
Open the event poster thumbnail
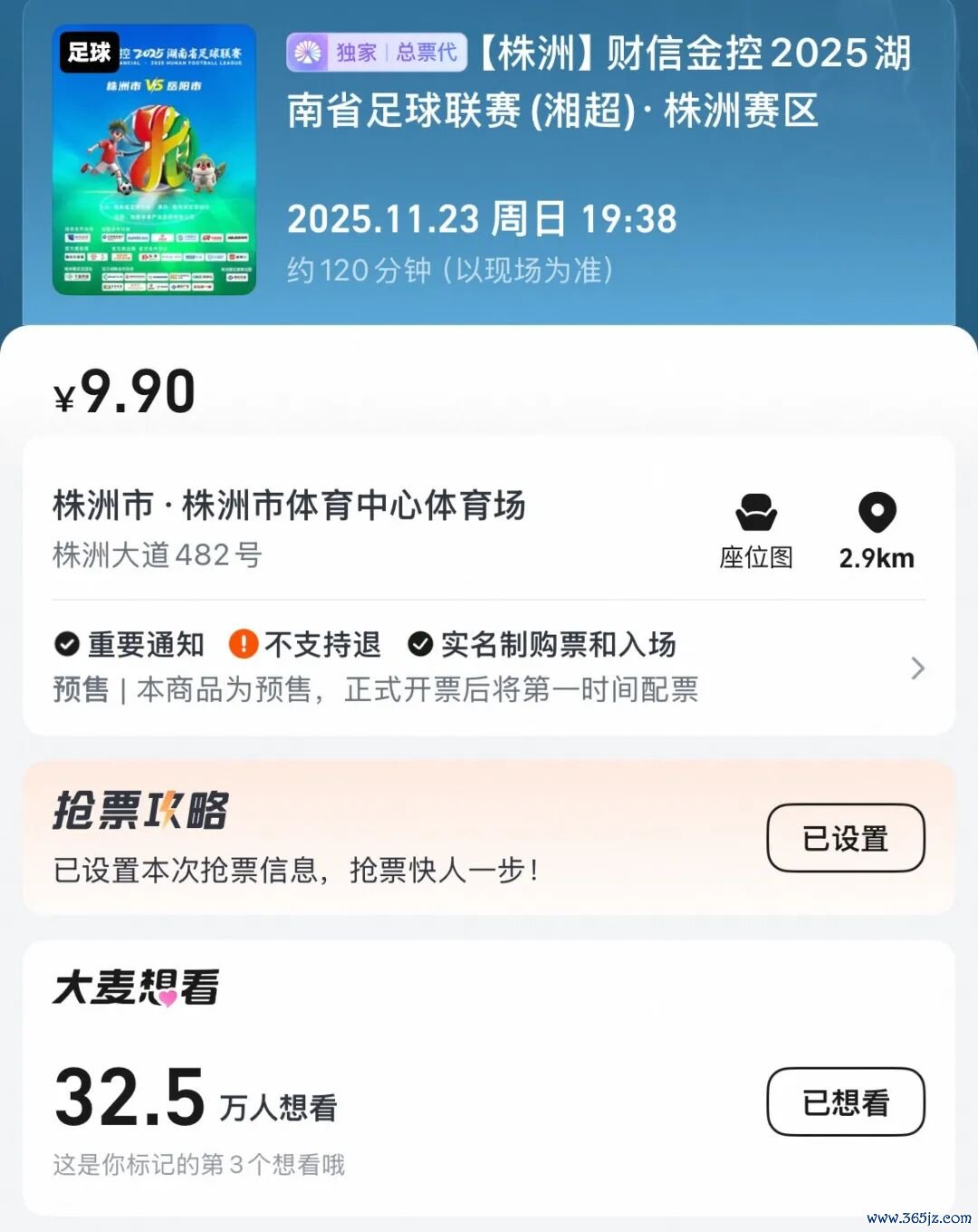click(154, 160)
